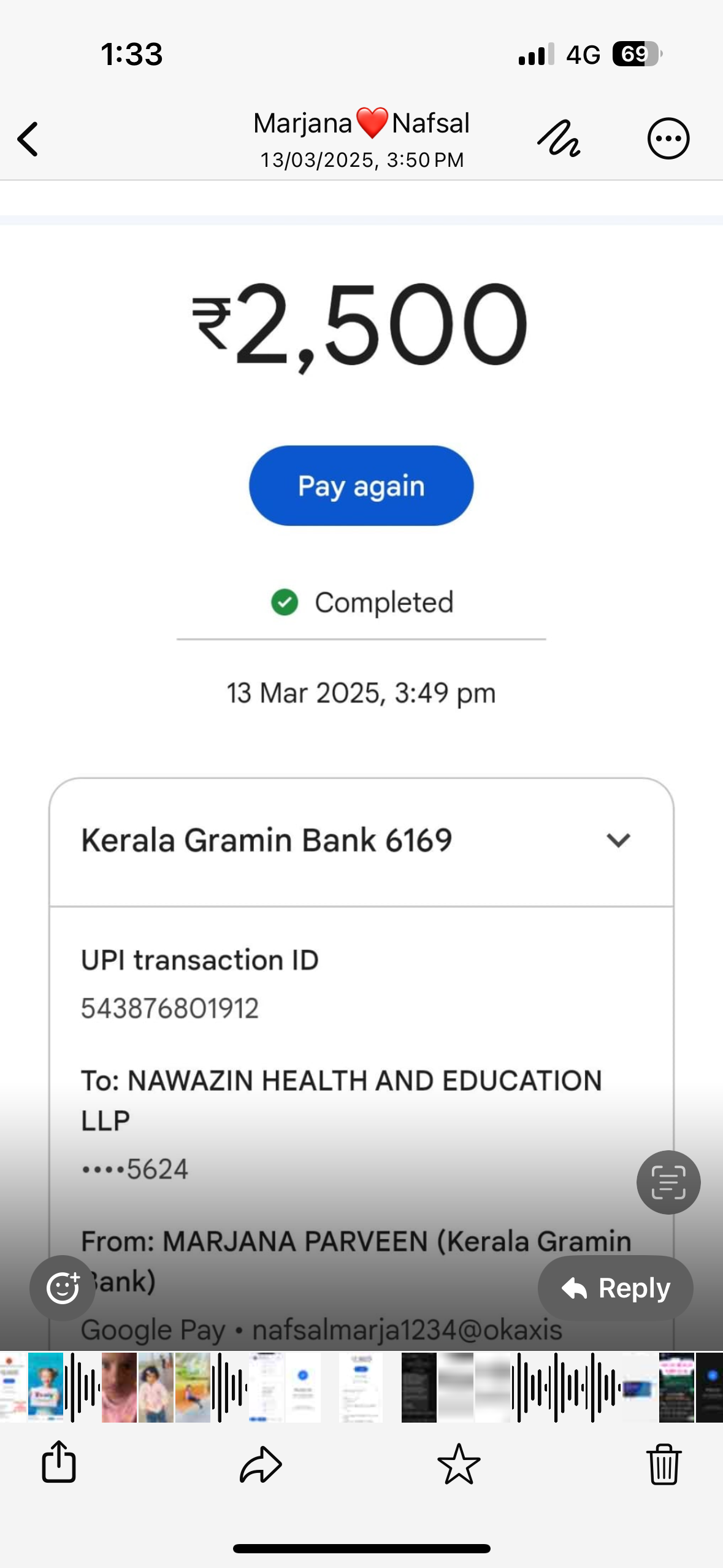Open the markup drawing tool
This screenshot has height=1568, width=723.
click(x=559, y=139)
